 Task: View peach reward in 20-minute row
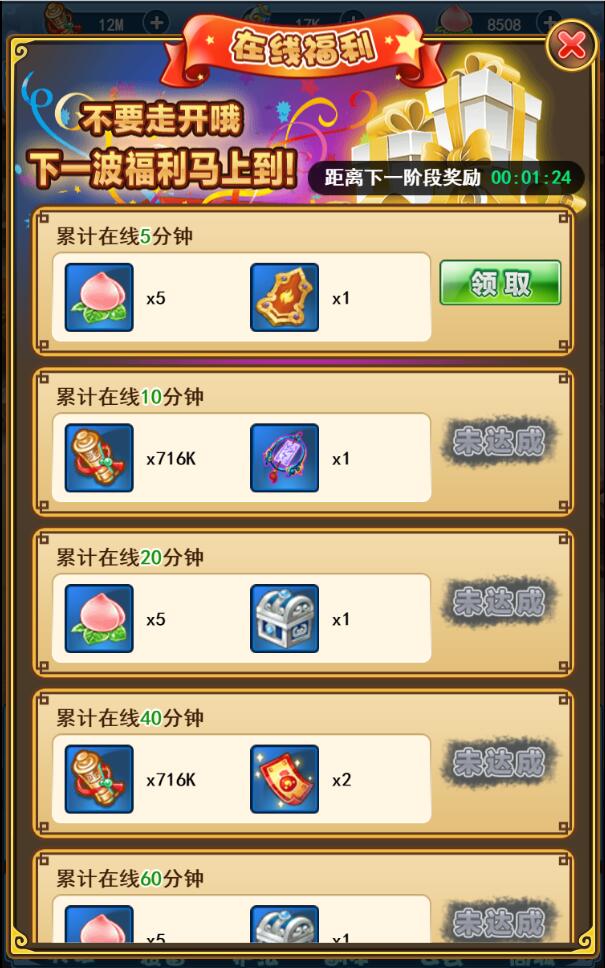(x=99, y=619)
